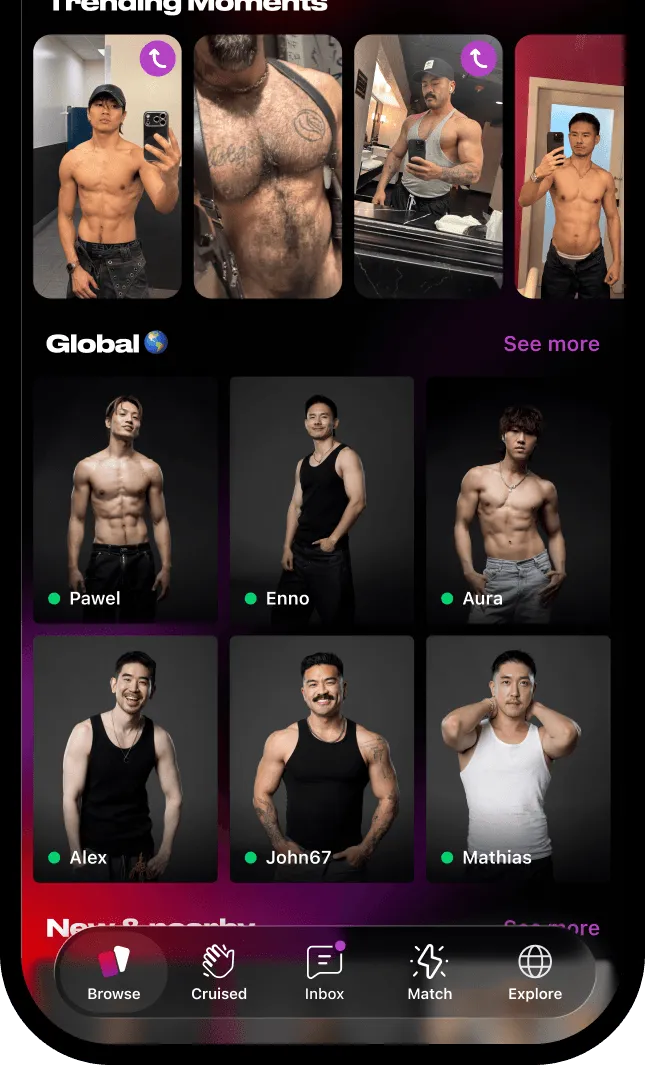This screenshot has width=645, height=1065.
Task: Open Alex's profile card
Action: coord(126,759)
